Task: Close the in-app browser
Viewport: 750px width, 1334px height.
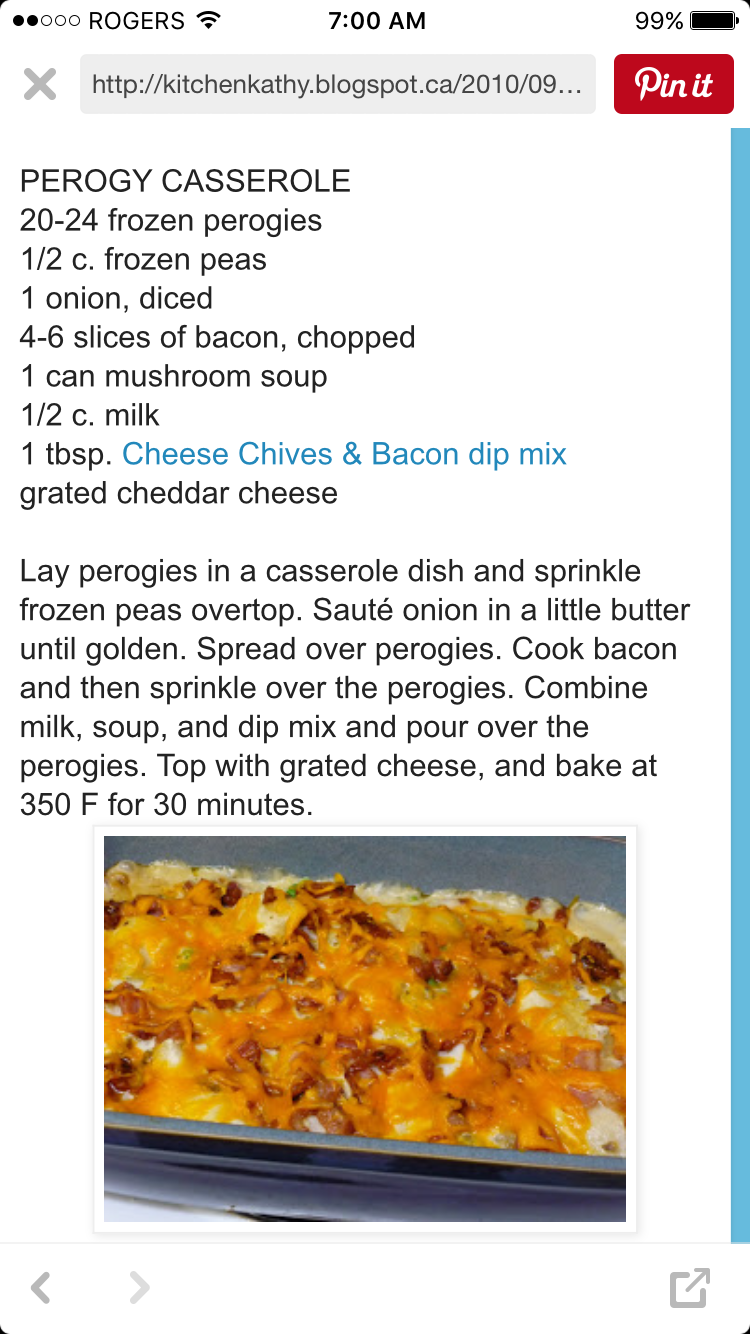Action: click(40, 84)
